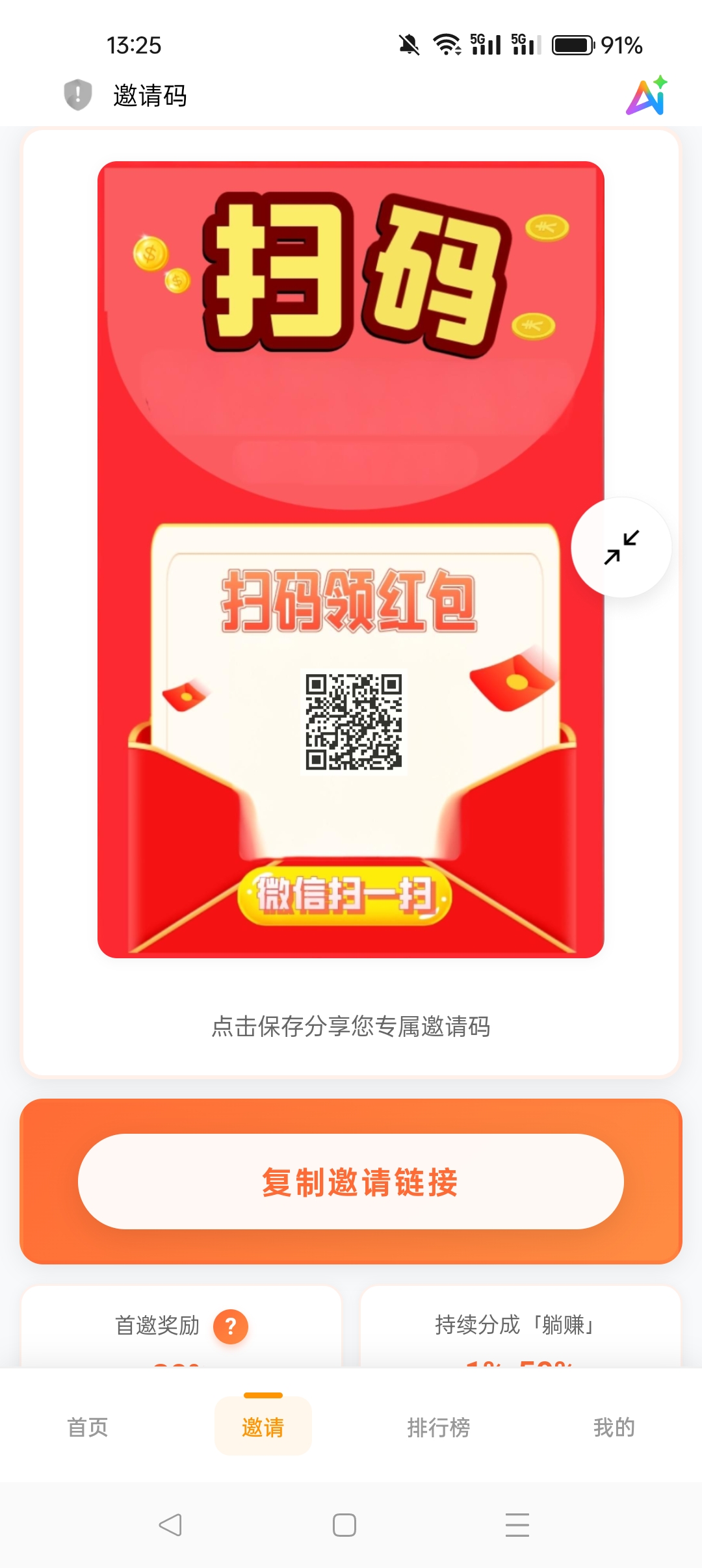Go back with the system back button
The height and width of the screenshot is (1568, 702).
point(170,1524)
